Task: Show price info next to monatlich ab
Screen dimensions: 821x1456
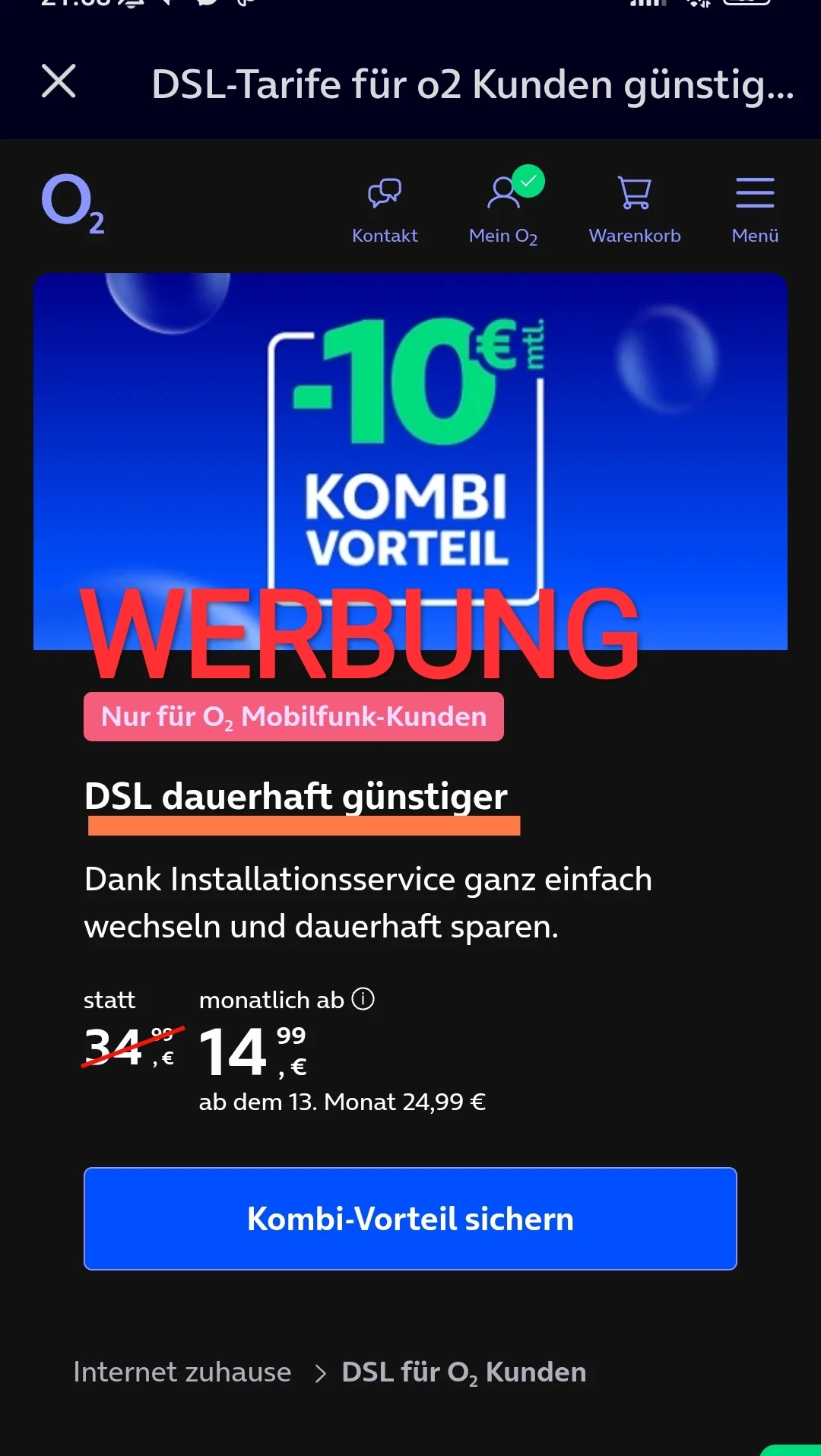Action: (363, 998)
